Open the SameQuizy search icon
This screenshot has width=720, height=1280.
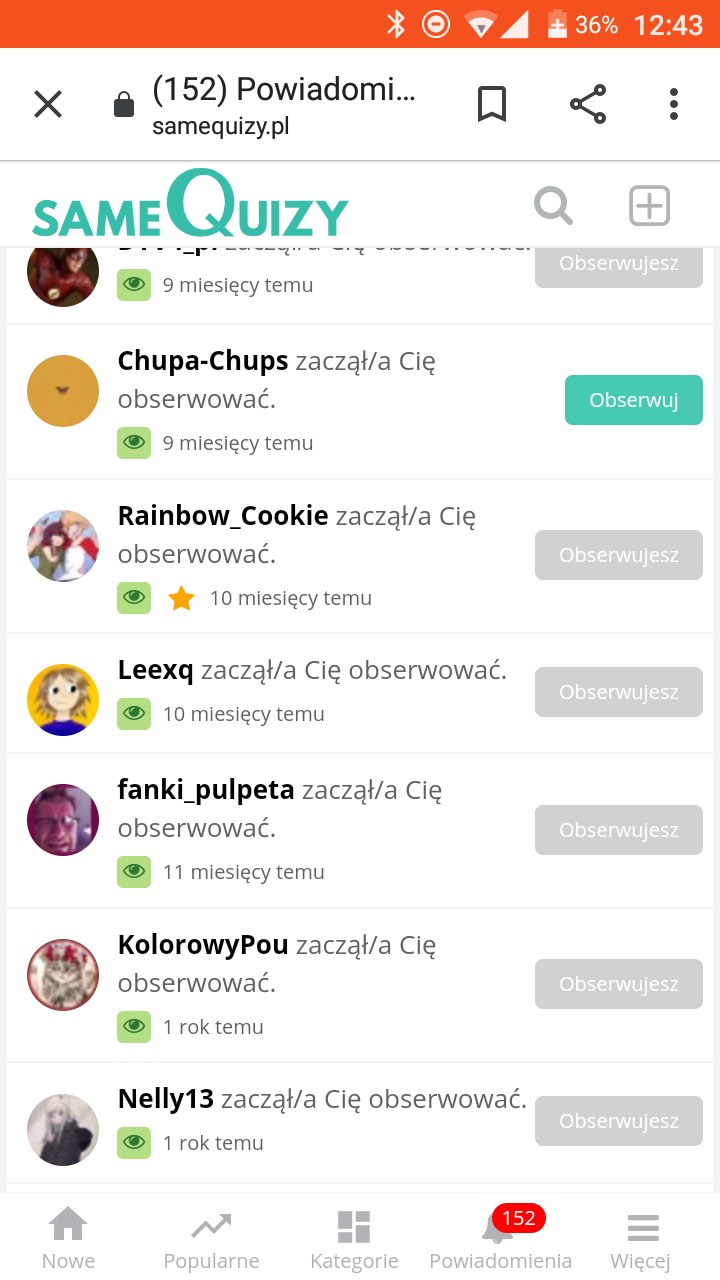[553, 207]
